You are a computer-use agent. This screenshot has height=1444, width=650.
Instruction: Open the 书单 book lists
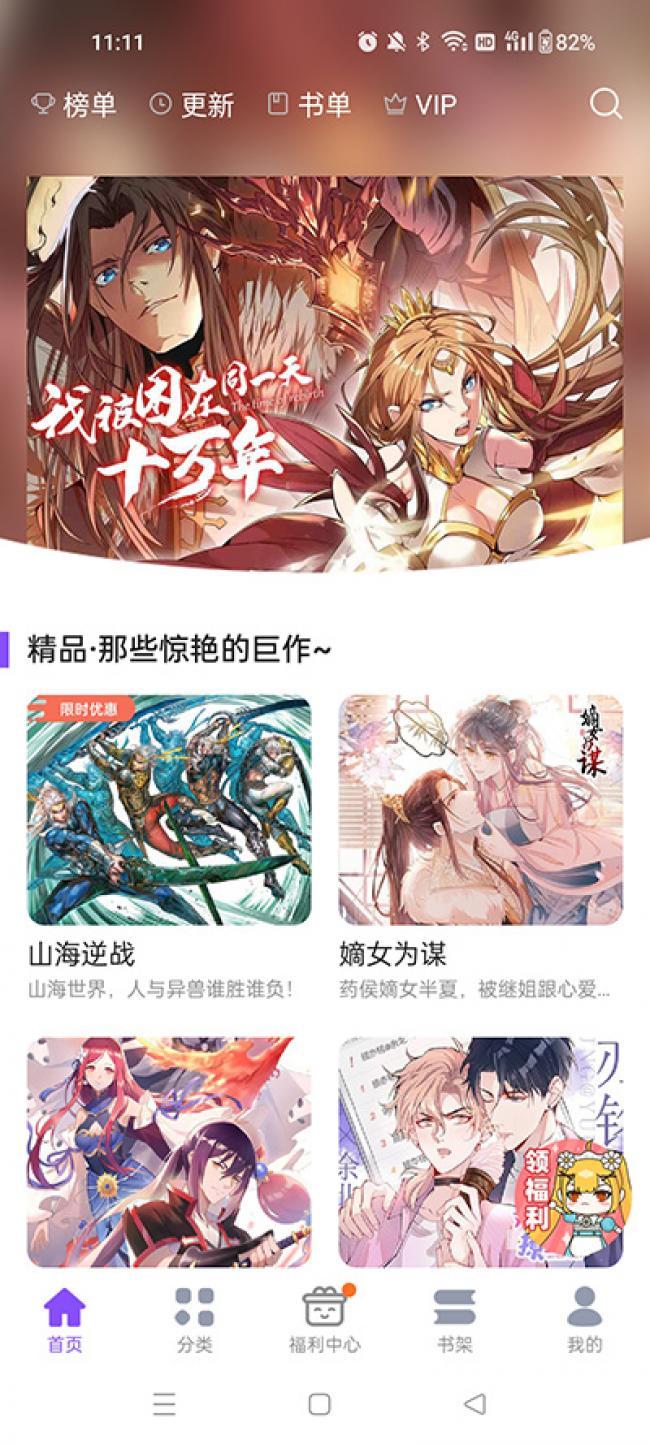point(309,104)
